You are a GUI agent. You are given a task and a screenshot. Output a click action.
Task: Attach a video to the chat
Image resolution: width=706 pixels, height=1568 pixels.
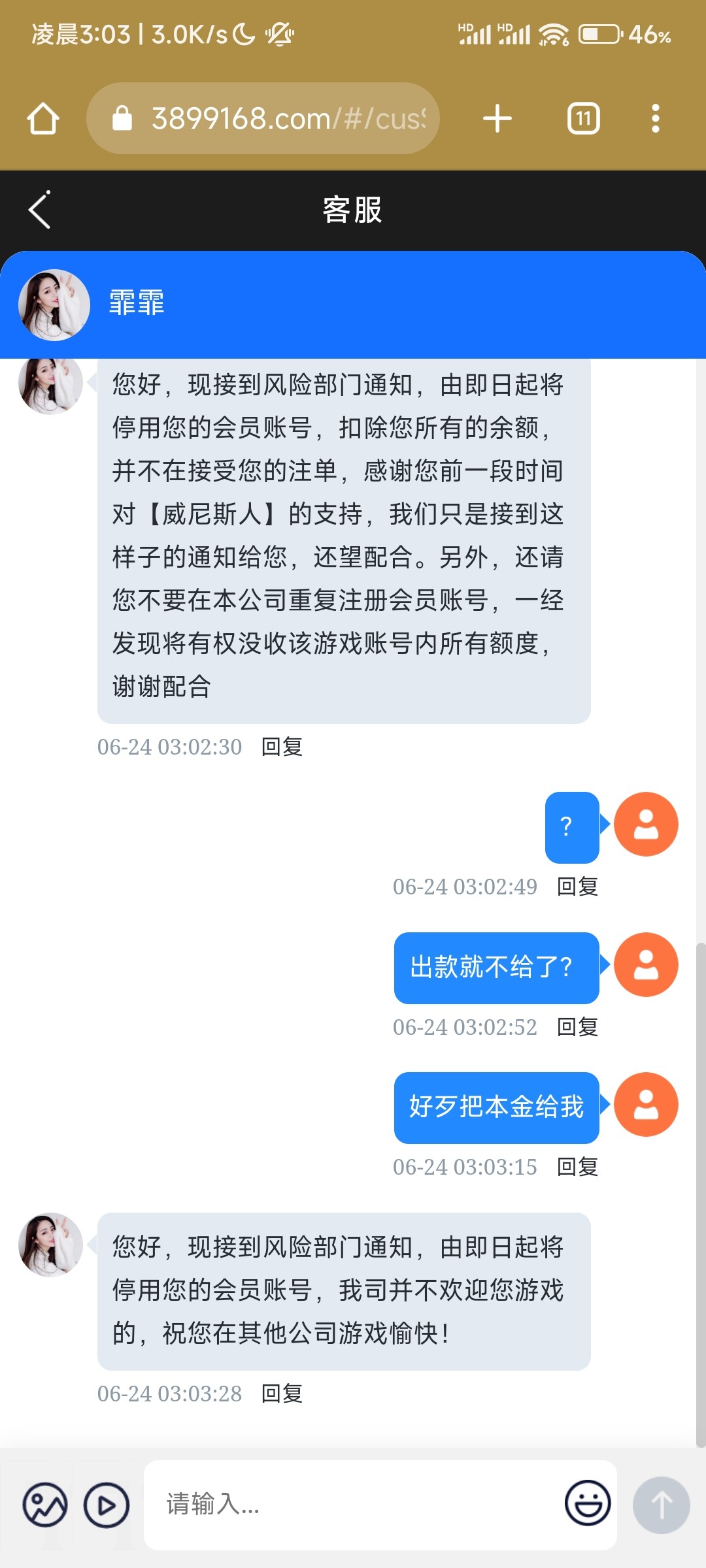click(x=106, y=1505)
